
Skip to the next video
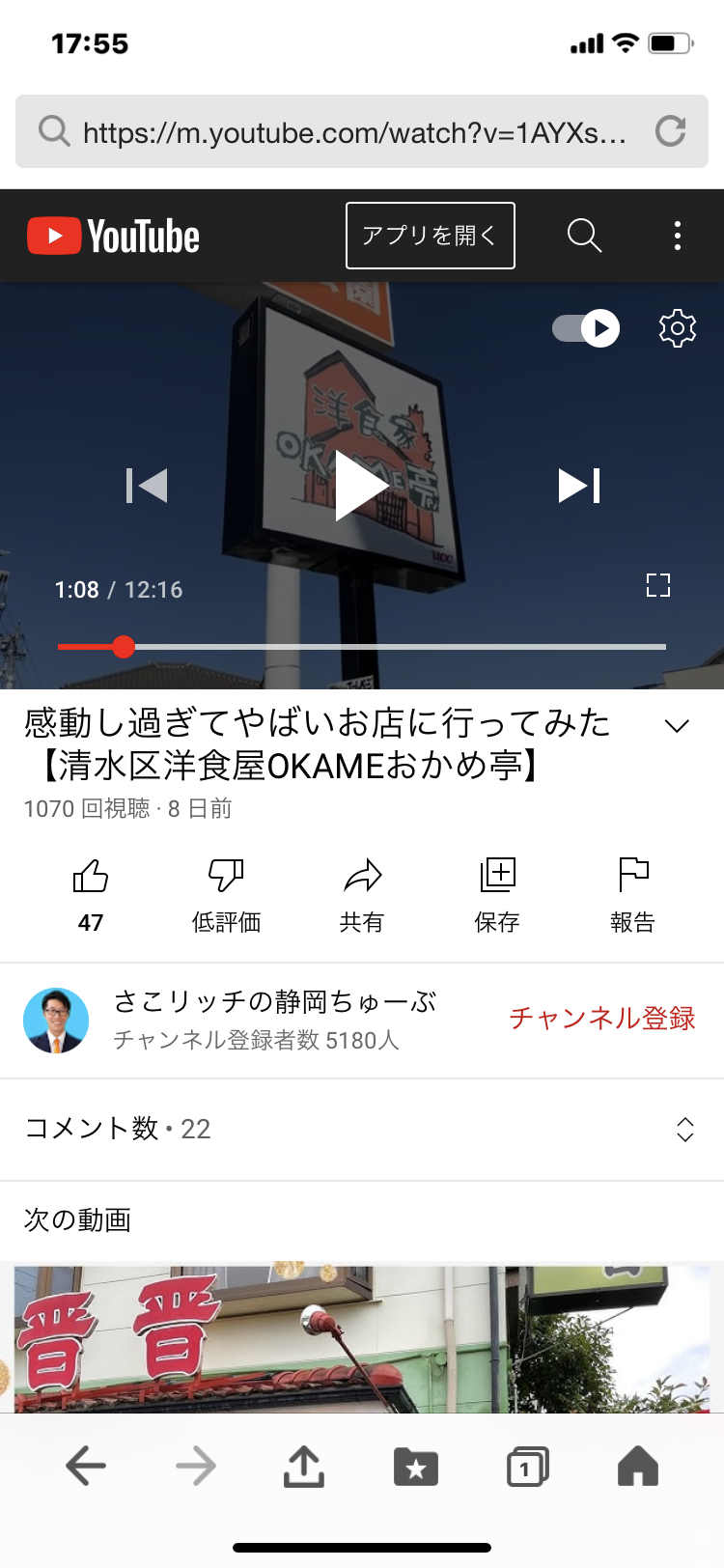(579, 486)
